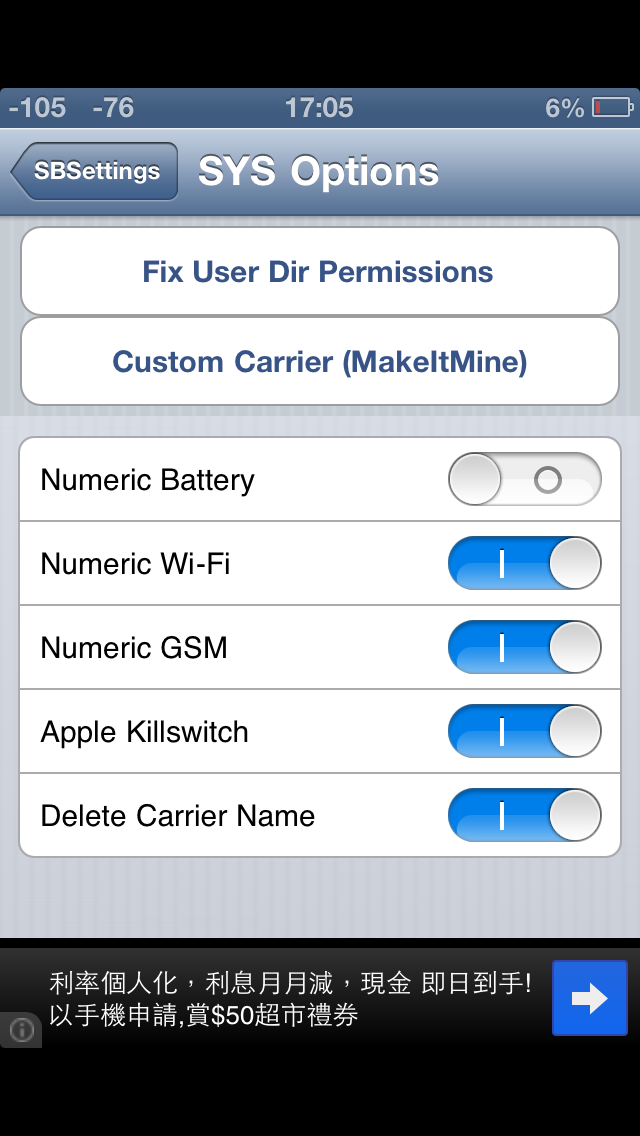Enable the Numeric Battery switch
Viewport: 640px width, 1136px height.
coord(524,480)
